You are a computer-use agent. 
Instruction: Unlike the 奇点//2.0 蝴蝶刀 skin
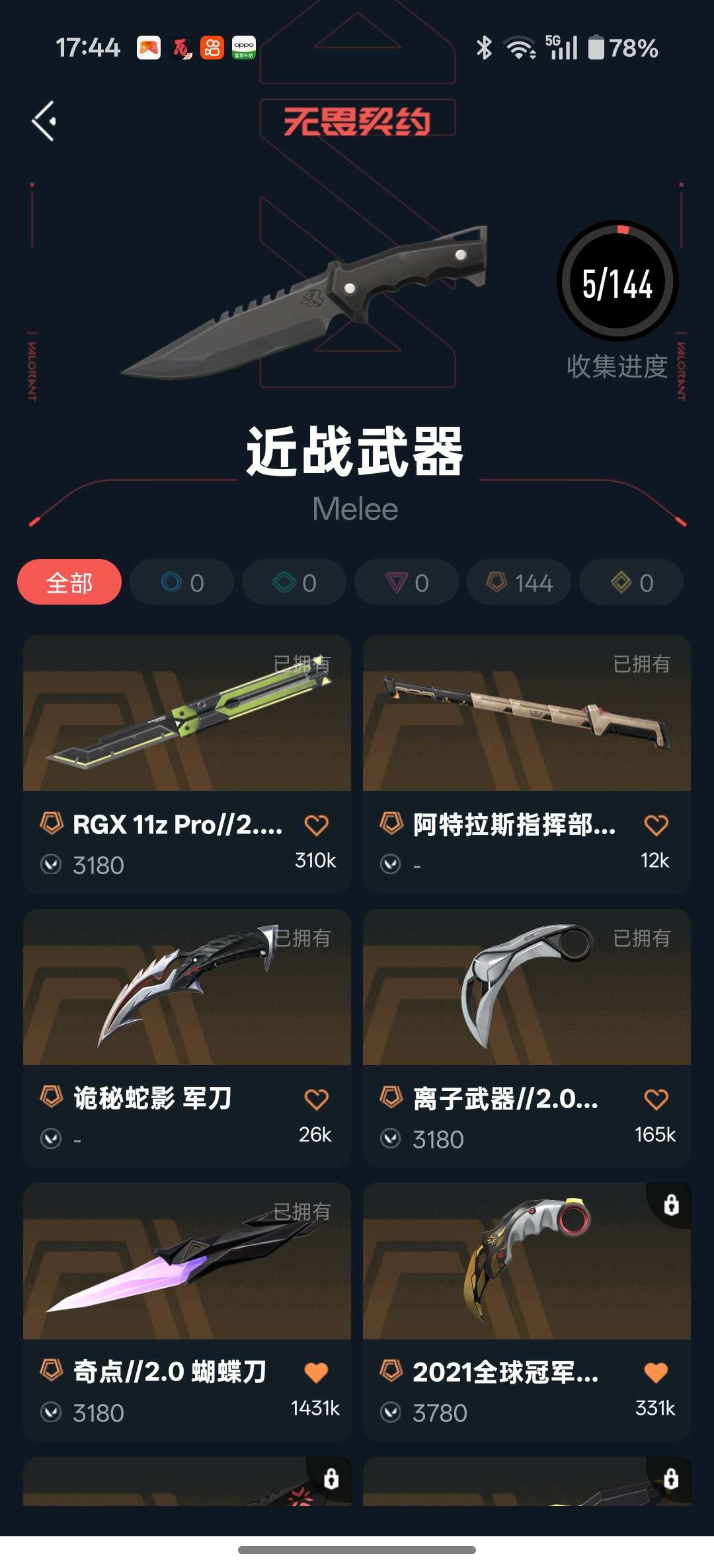[x=316, y=1372]
